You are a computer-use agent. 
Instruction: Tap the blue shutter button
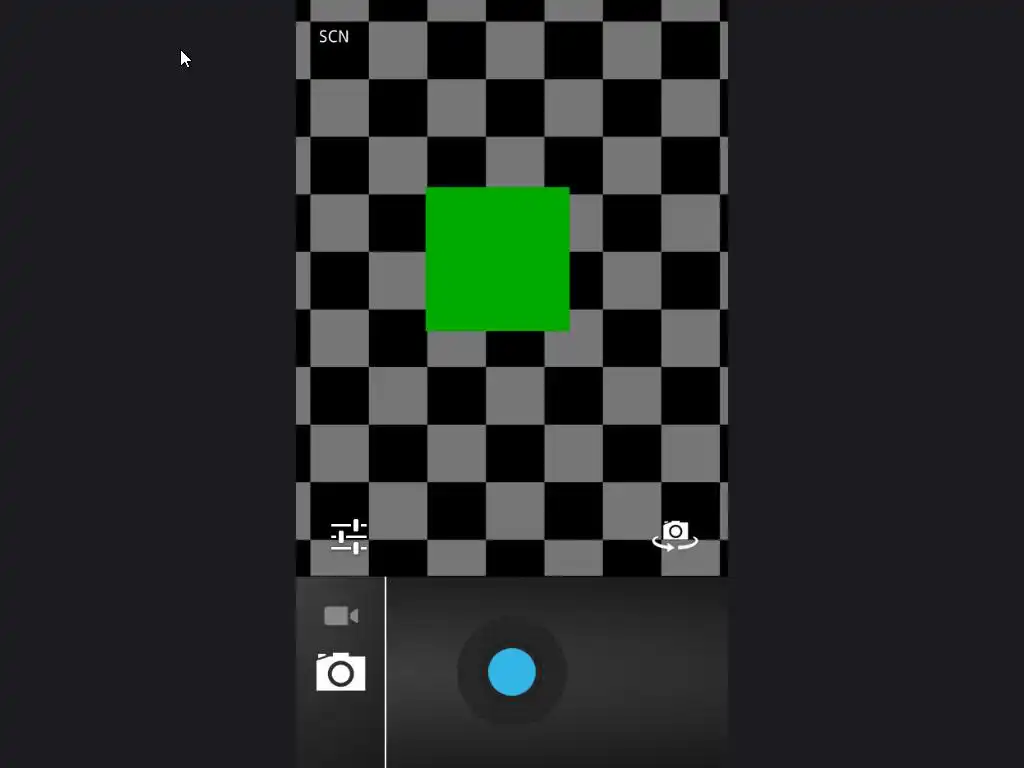[x=512, y=672]
